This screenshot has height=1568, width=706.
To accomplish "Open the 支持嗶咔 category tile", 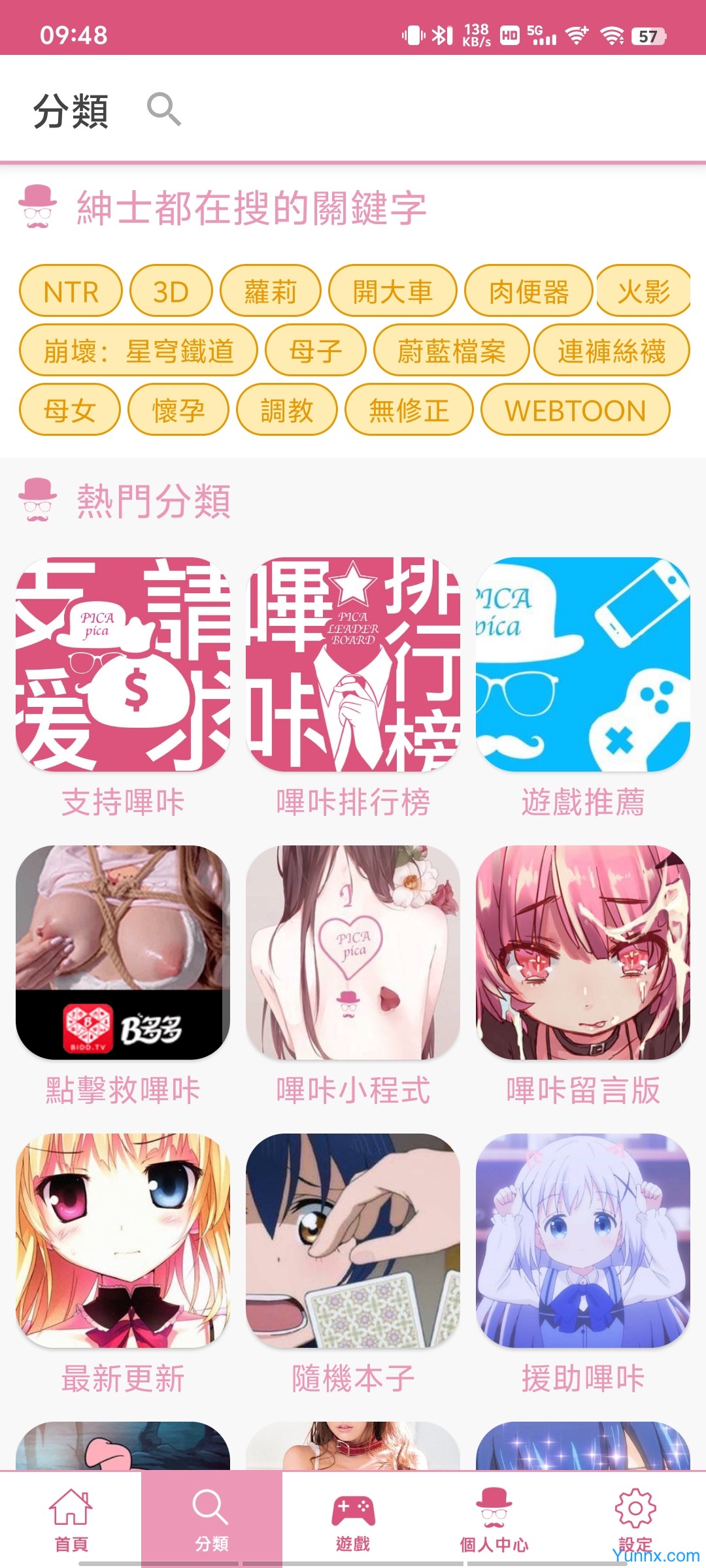I will pyautogui.click(x=123, y=664).
